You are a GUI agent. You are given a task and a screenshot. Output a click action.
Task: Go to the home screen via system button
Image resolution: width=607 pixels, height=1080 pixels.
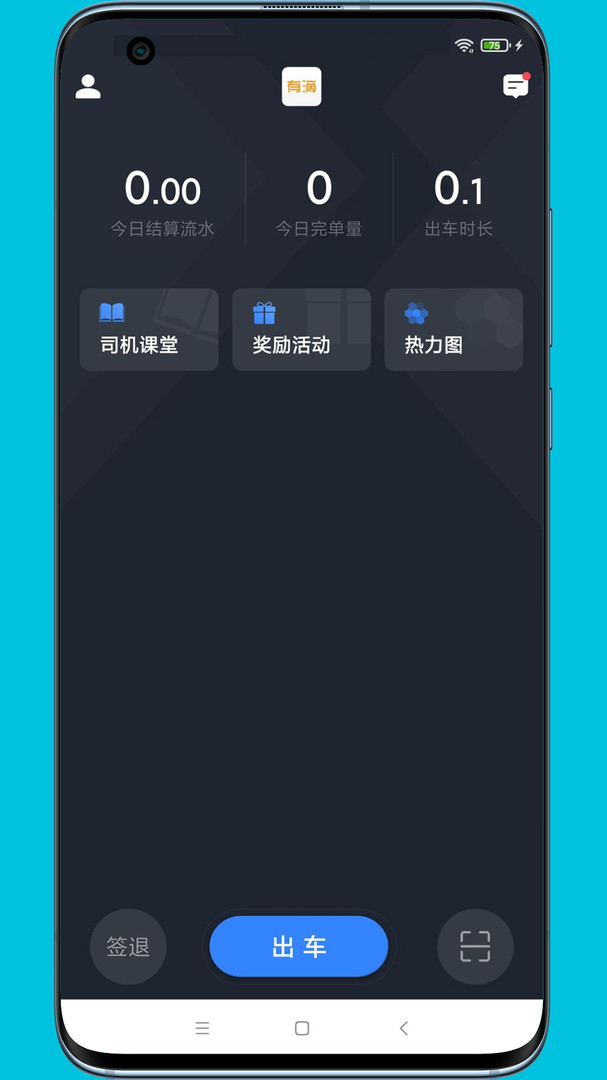(x=302, y=1028)
